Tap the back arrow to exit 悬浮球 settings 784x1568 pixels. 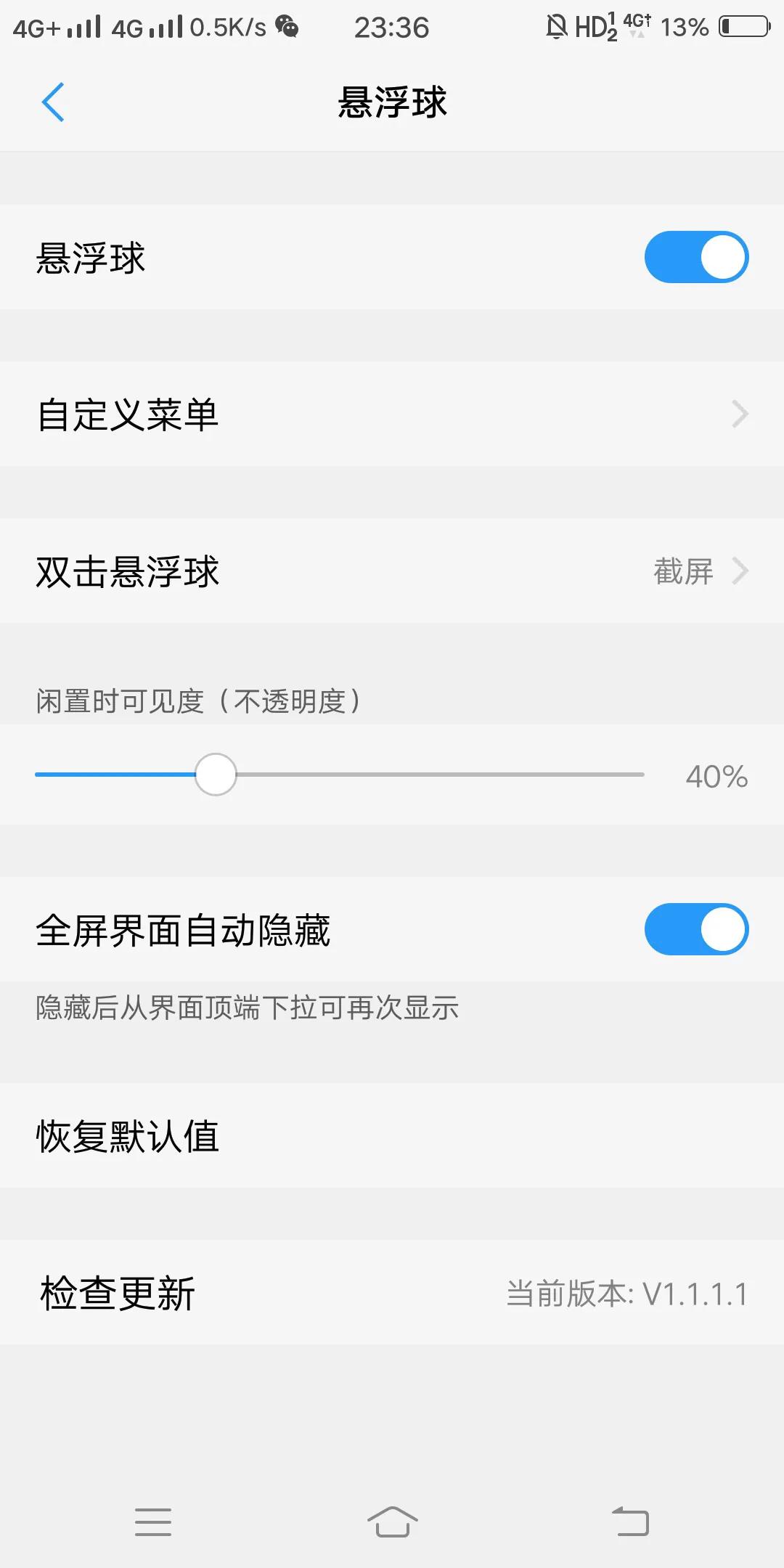[x=52, y=103]
